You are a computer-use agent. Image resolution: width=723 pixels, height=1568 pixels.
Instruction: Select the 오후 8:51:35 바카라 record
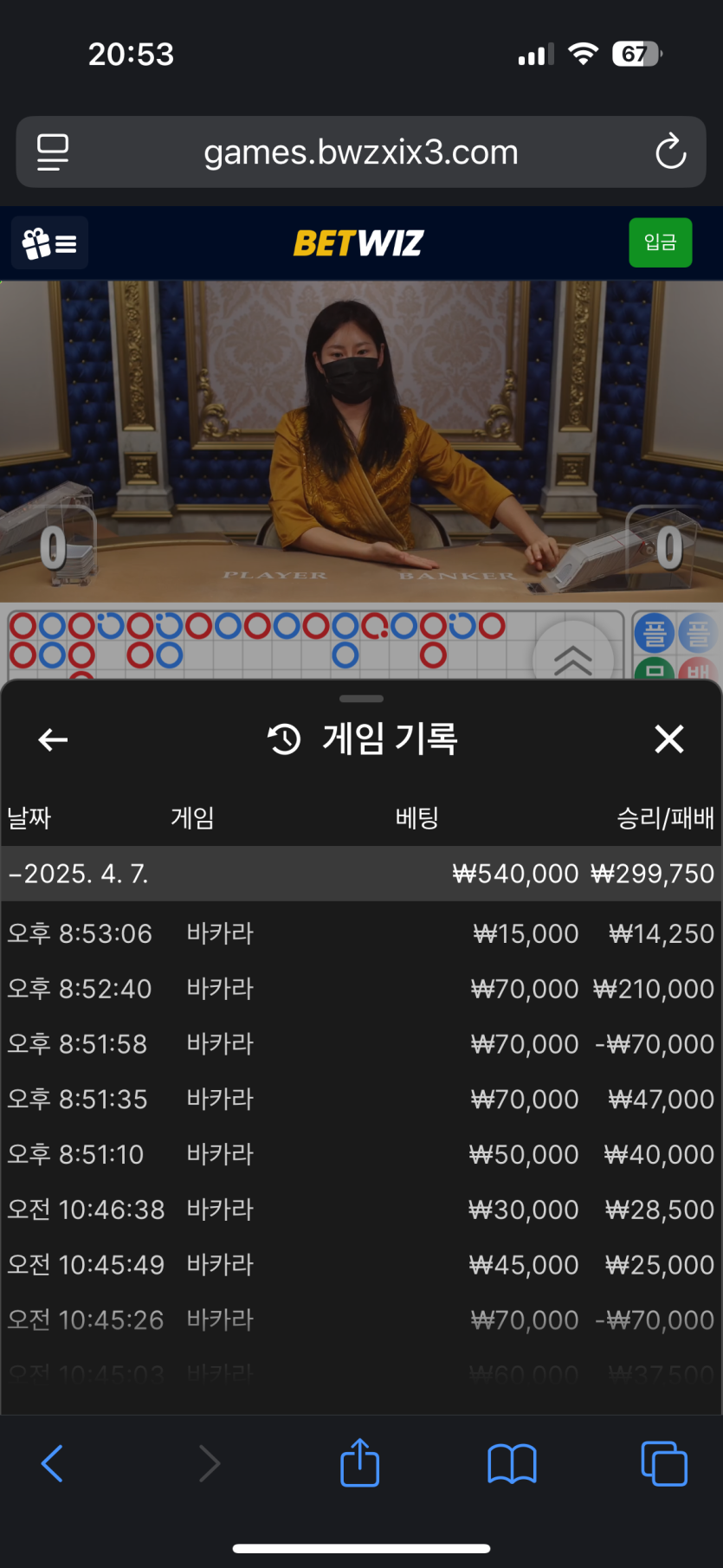[360, 1100]
